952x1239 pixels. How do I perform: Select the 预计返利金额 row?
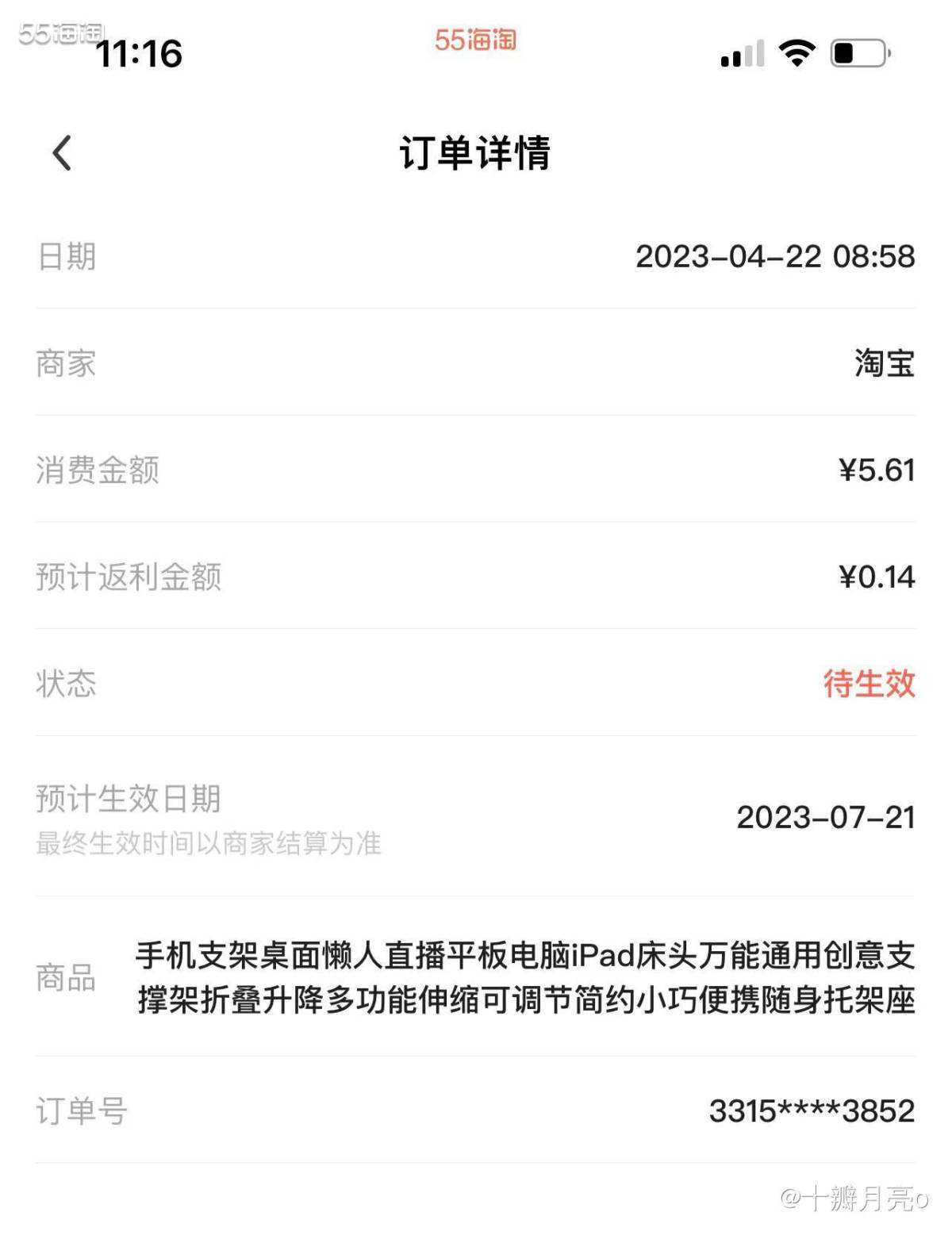[x=127, y=578]
